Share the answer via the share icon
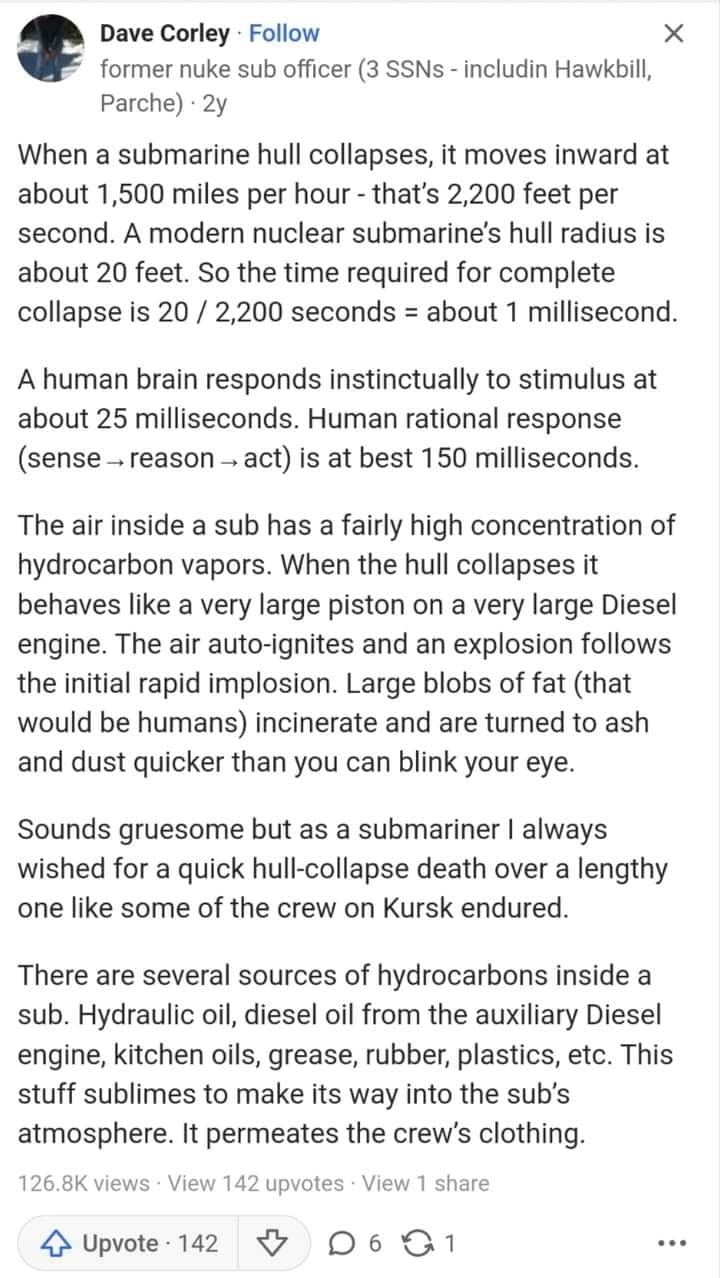 427,1243
